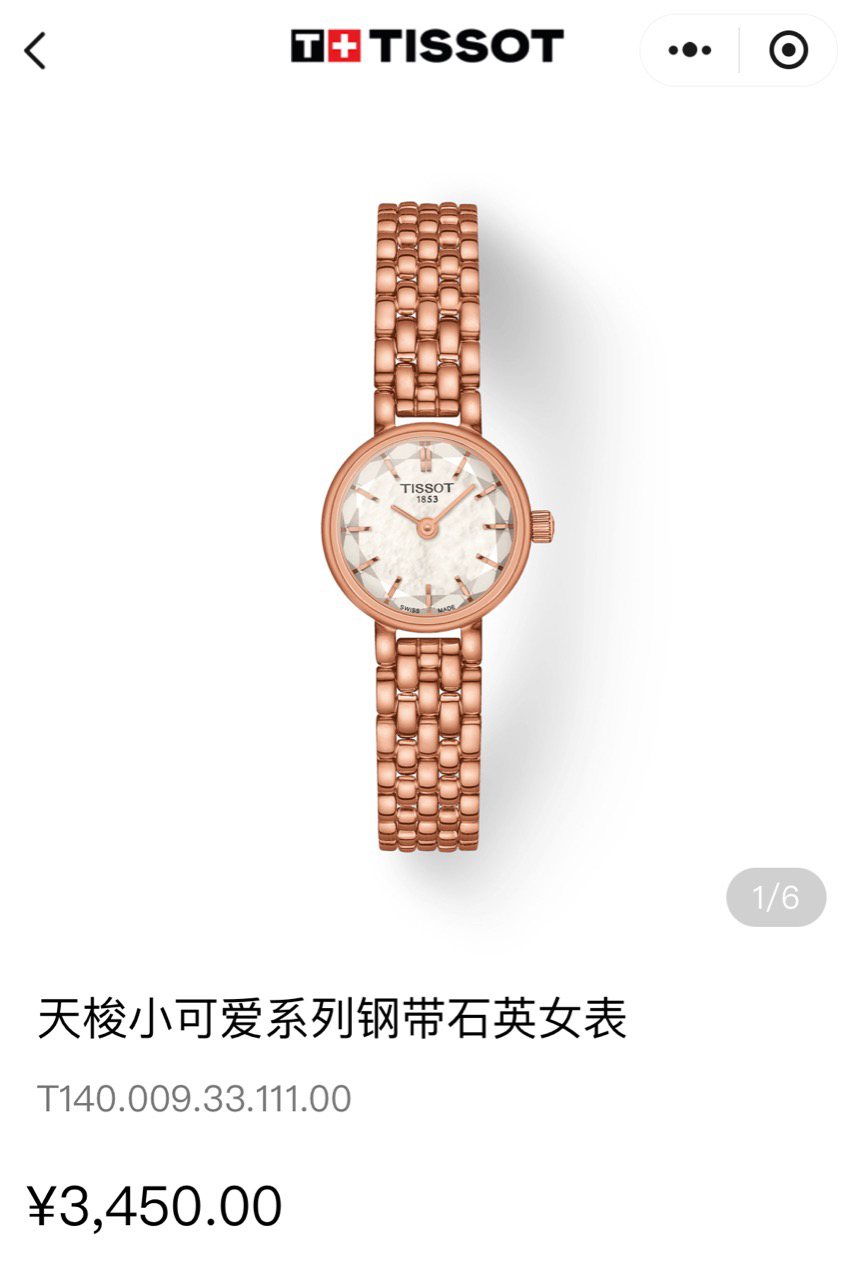
Task: Close the Tissot mini program
Action: [x=788, y=50]
